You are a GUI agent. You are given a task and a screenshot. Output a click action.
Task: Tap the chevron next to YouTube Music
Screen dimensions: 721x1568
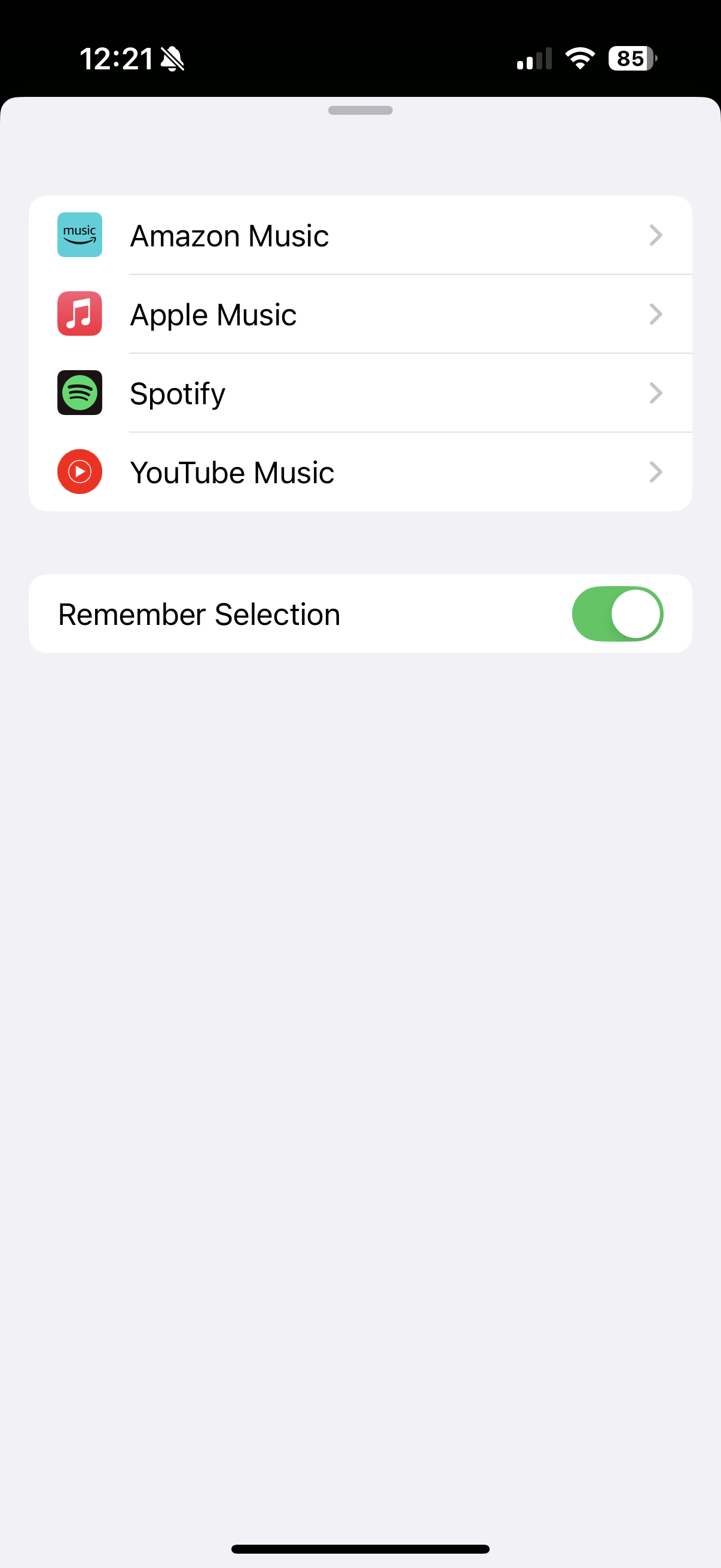coord(655,472)
